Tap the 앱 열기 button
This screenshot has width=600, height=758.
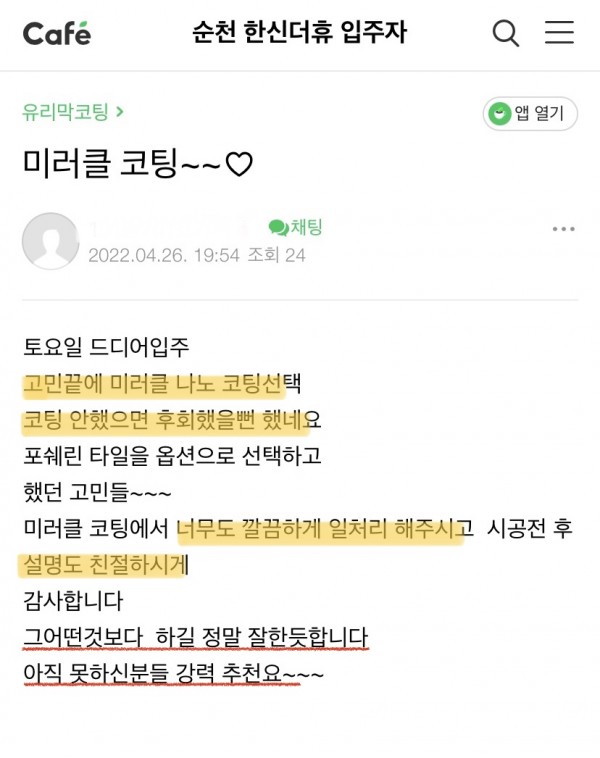point(529,114)
